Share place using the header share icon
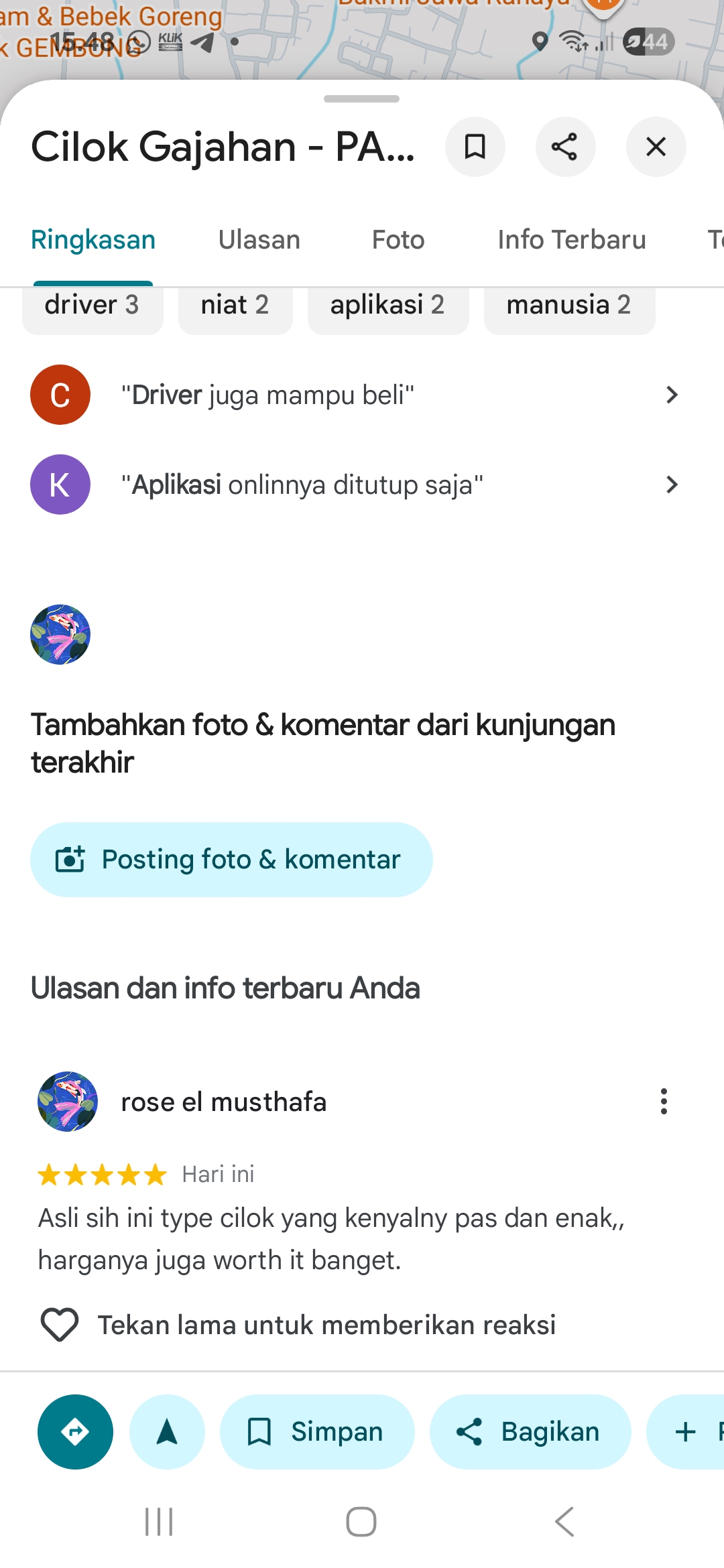The image size is (724, 1568). click(565, 147)
